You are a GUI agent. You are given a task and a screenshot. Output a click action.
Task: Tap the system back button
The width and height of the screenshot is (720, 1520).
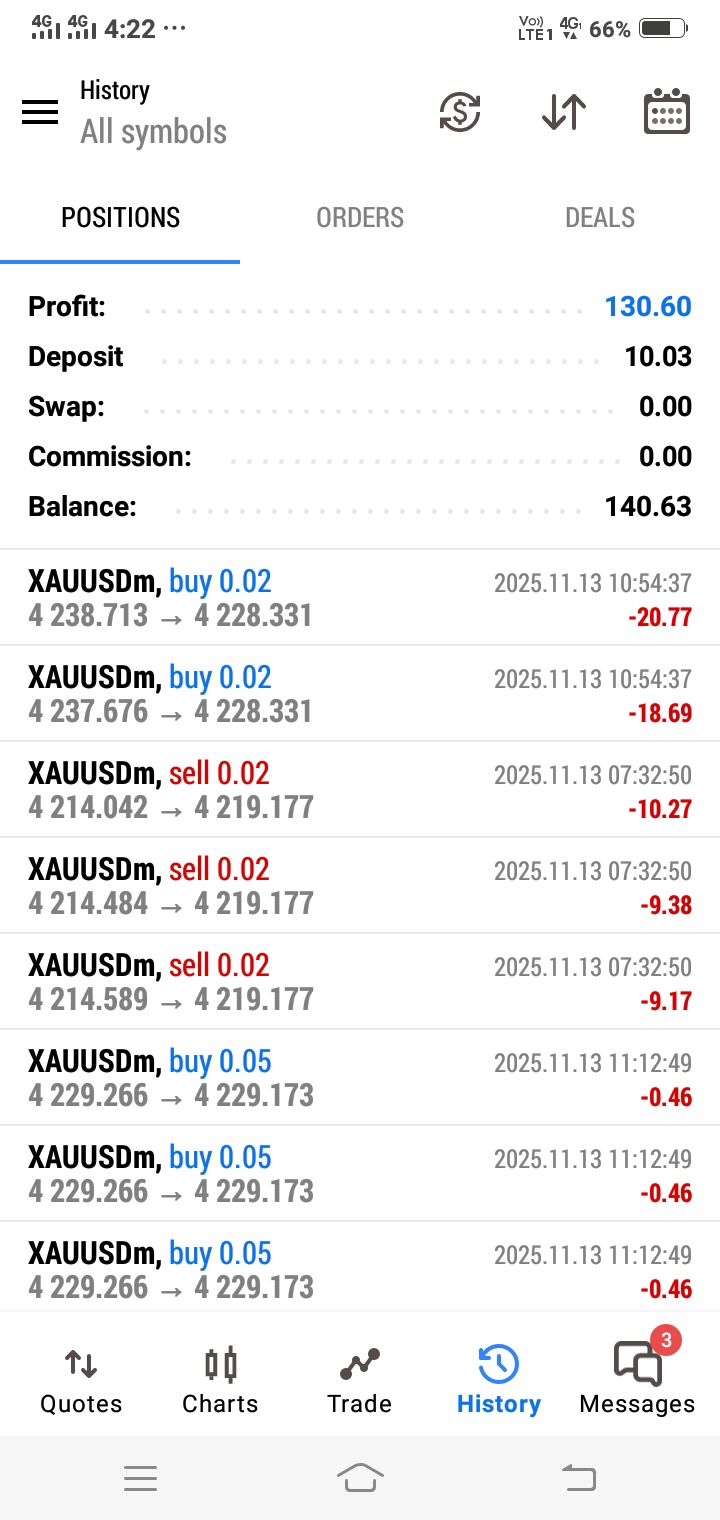click(x=579, y=1478)
